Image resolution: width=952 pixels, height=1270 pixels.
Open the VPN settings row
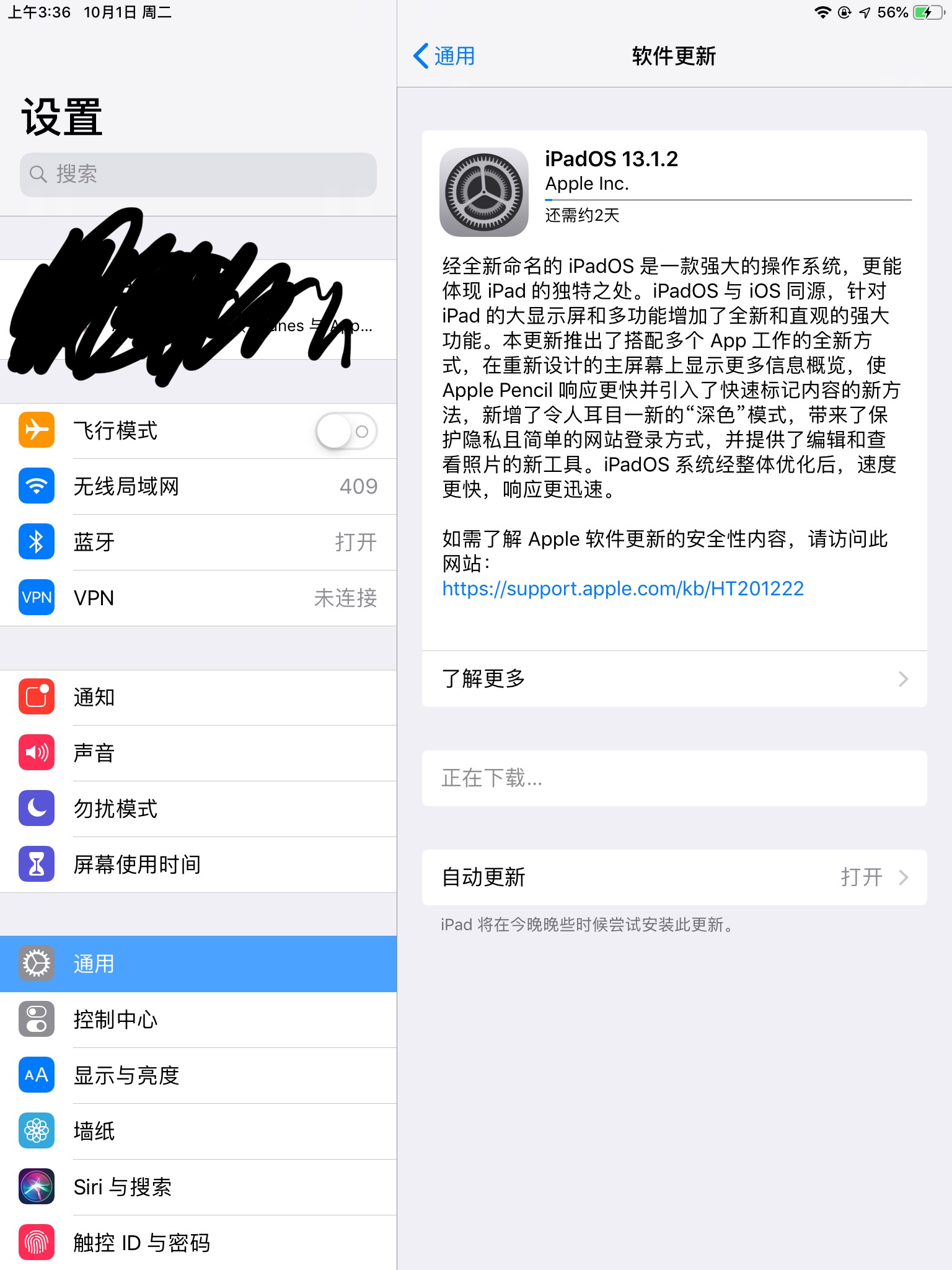pos(198,598)
